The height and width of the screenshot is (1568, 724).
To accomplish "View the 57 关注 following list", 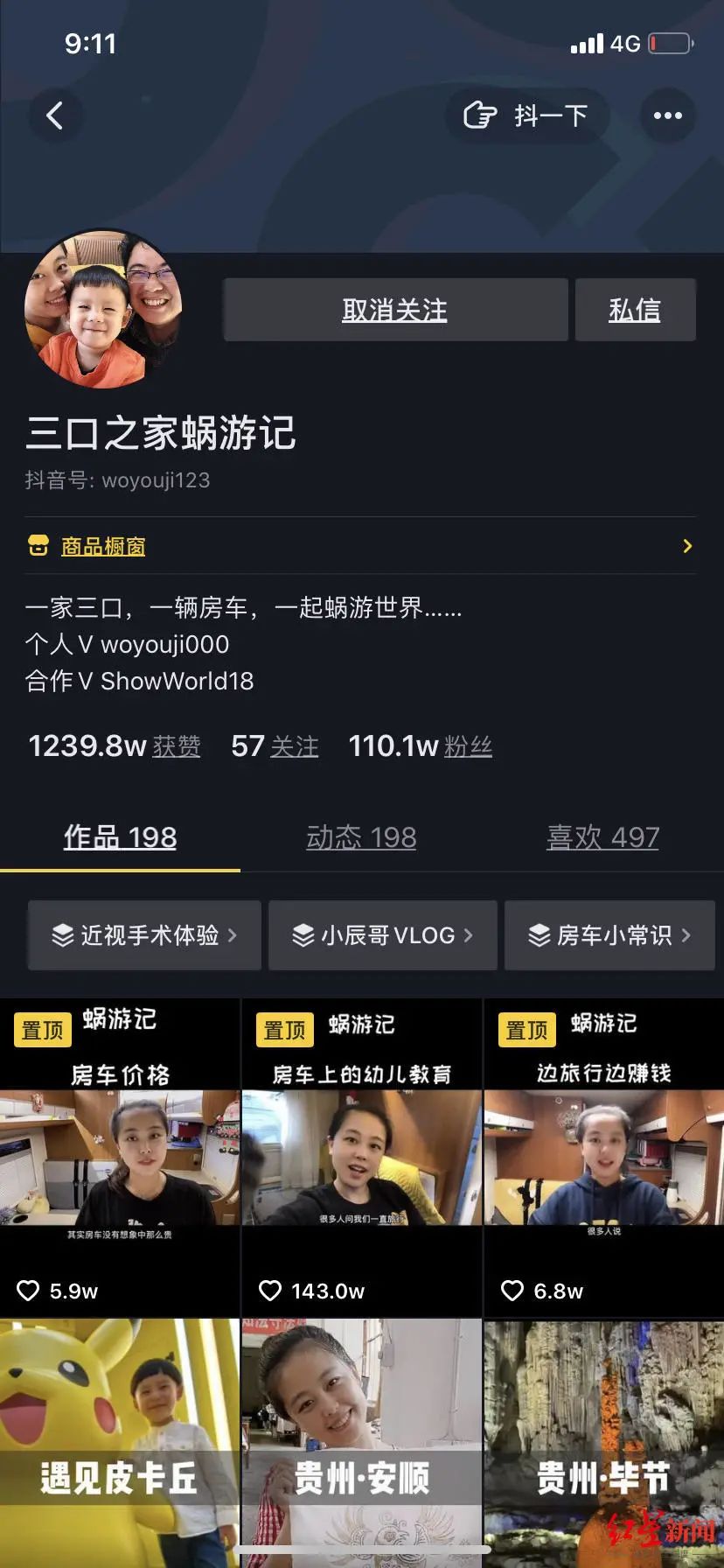I will [x=275, y=746].
